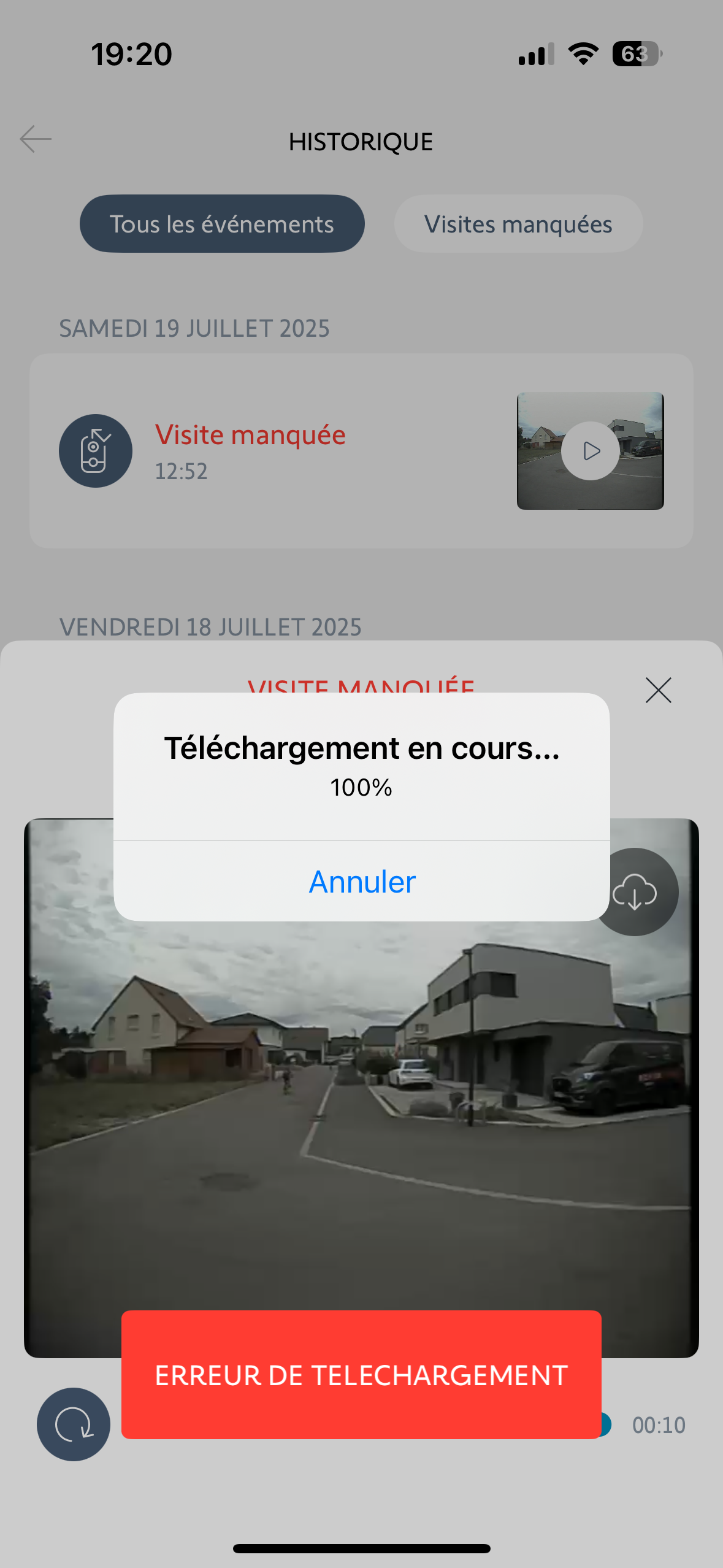The image size is (723, 1568).
Task: Close the Visite manquée panel
Action: point(658,690)
